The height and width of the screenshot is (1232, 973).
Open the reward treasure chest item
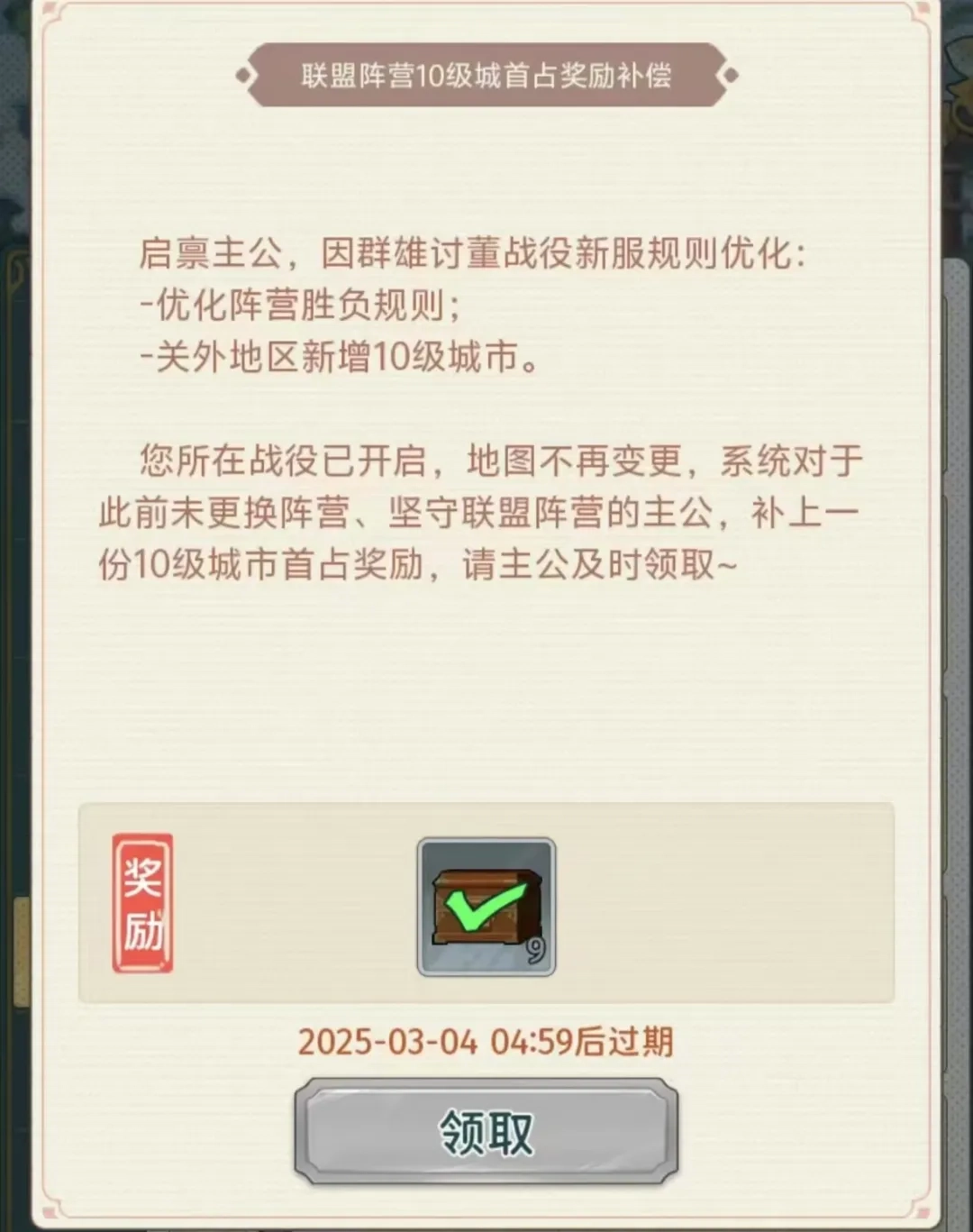tap(486, 907)
